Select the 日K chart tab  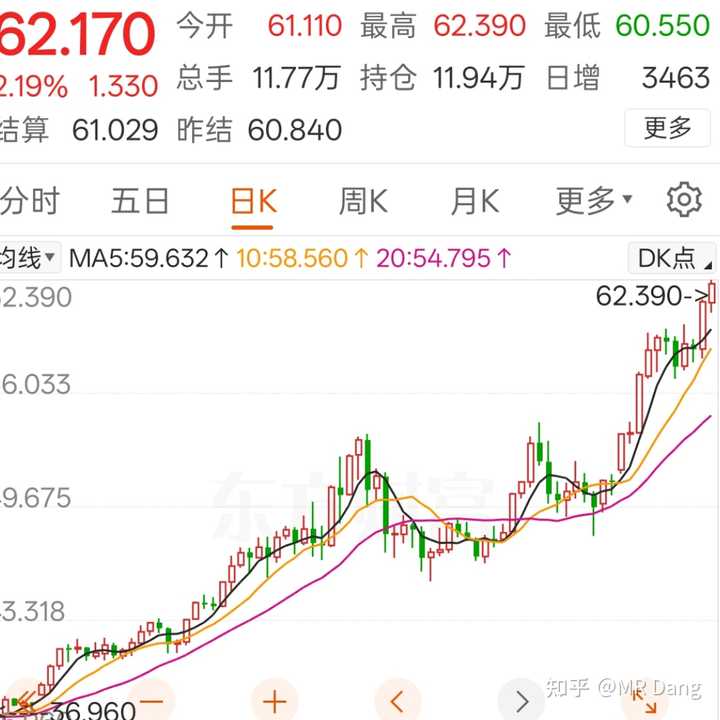point(253,201)
